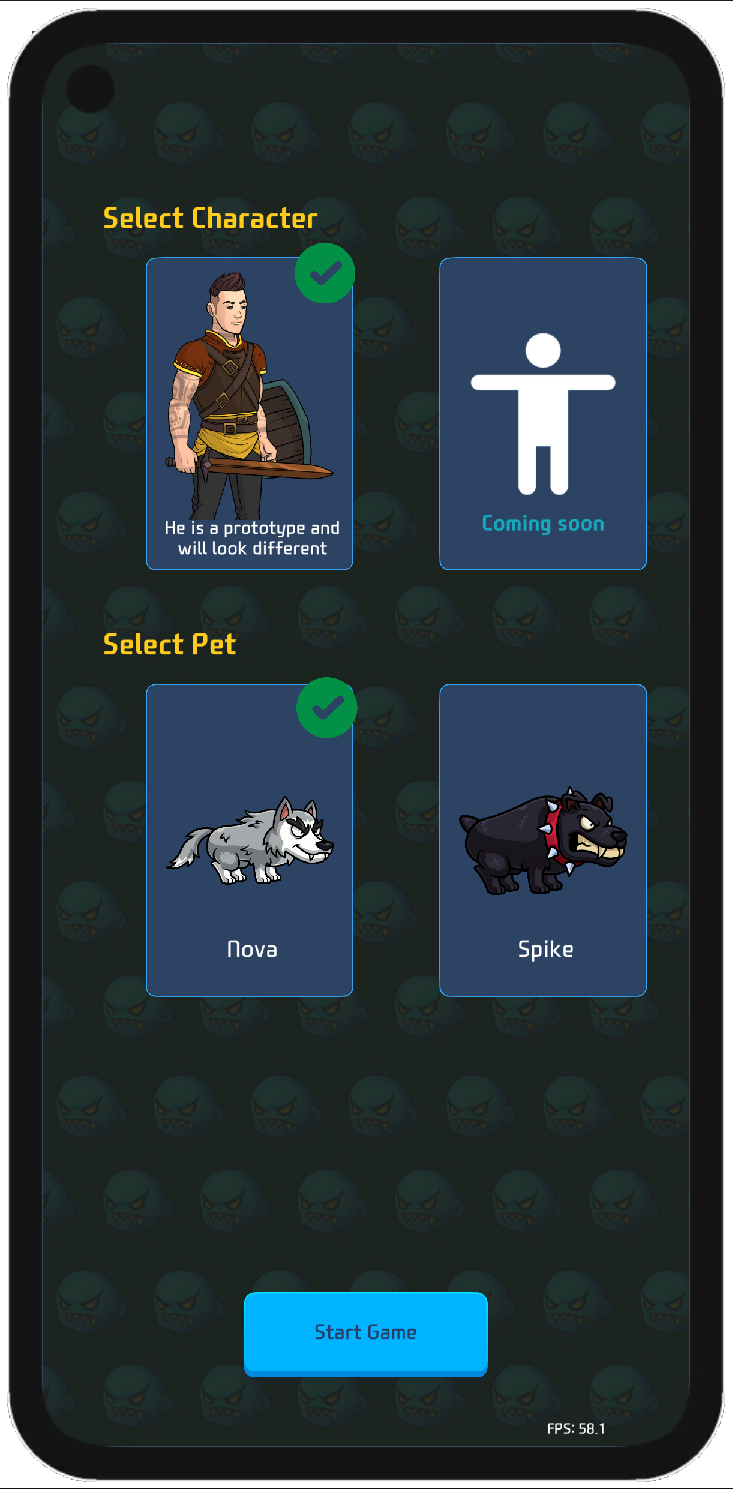This screenshot has width=733, height=1489.
Task: Start the game
Action: pyautogui.click(x=365, y=1332)
